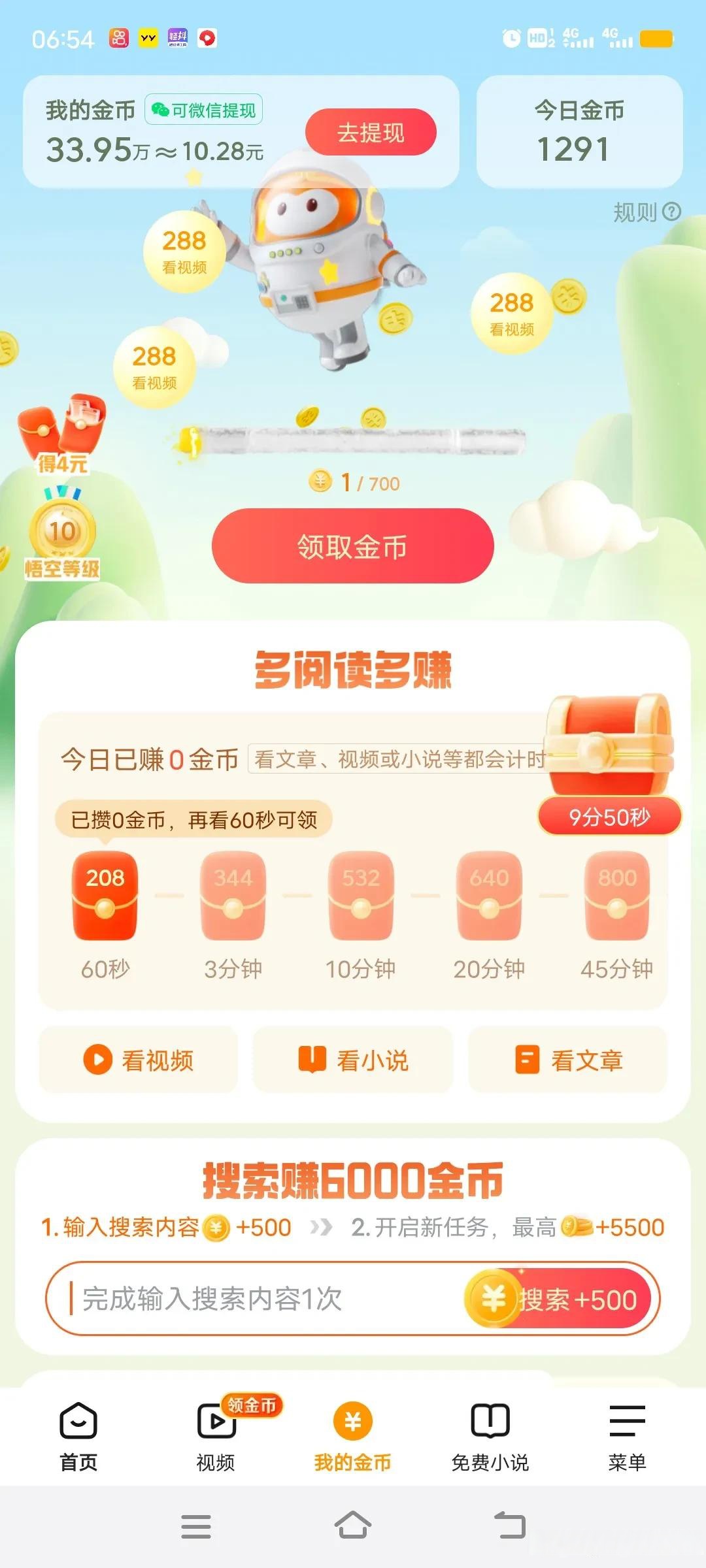Open the 得4元 red envelope
This screenshot has height=1568, width=706.
pyautogui.click(x=62, y=434)
